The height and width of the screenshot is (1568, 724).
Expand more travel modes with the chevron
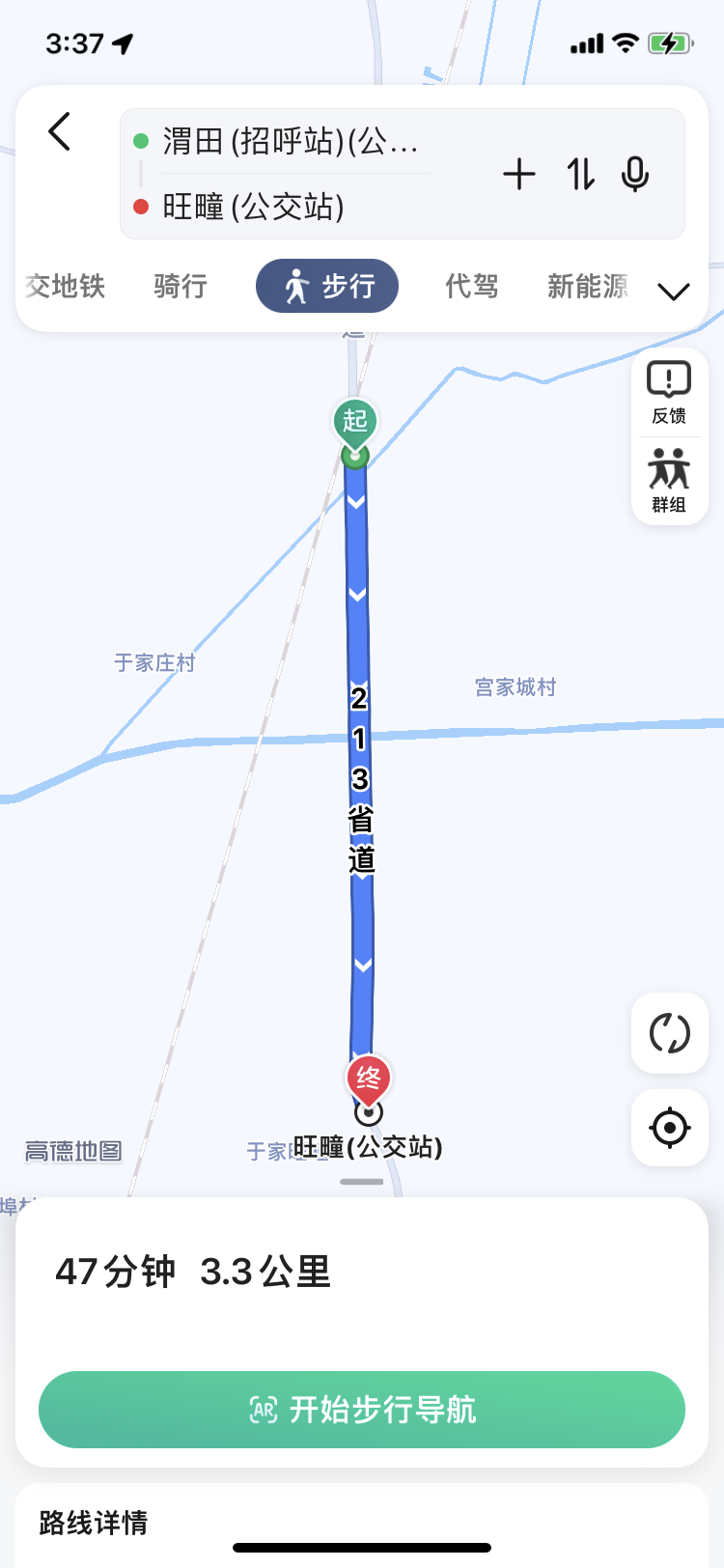pyautogui.click(x=673, y=291)
